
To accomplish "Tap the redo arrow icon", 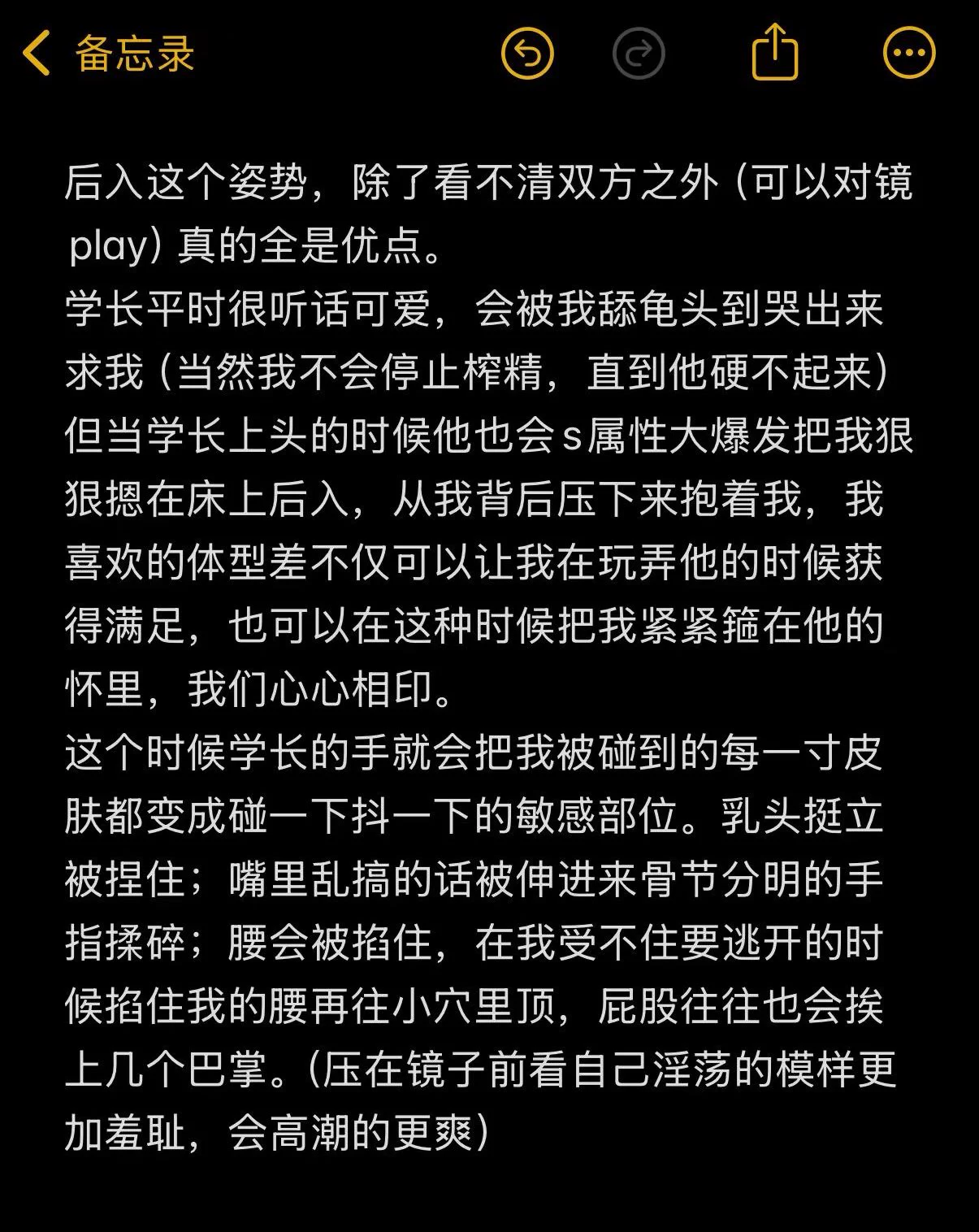I will point(639,54).
